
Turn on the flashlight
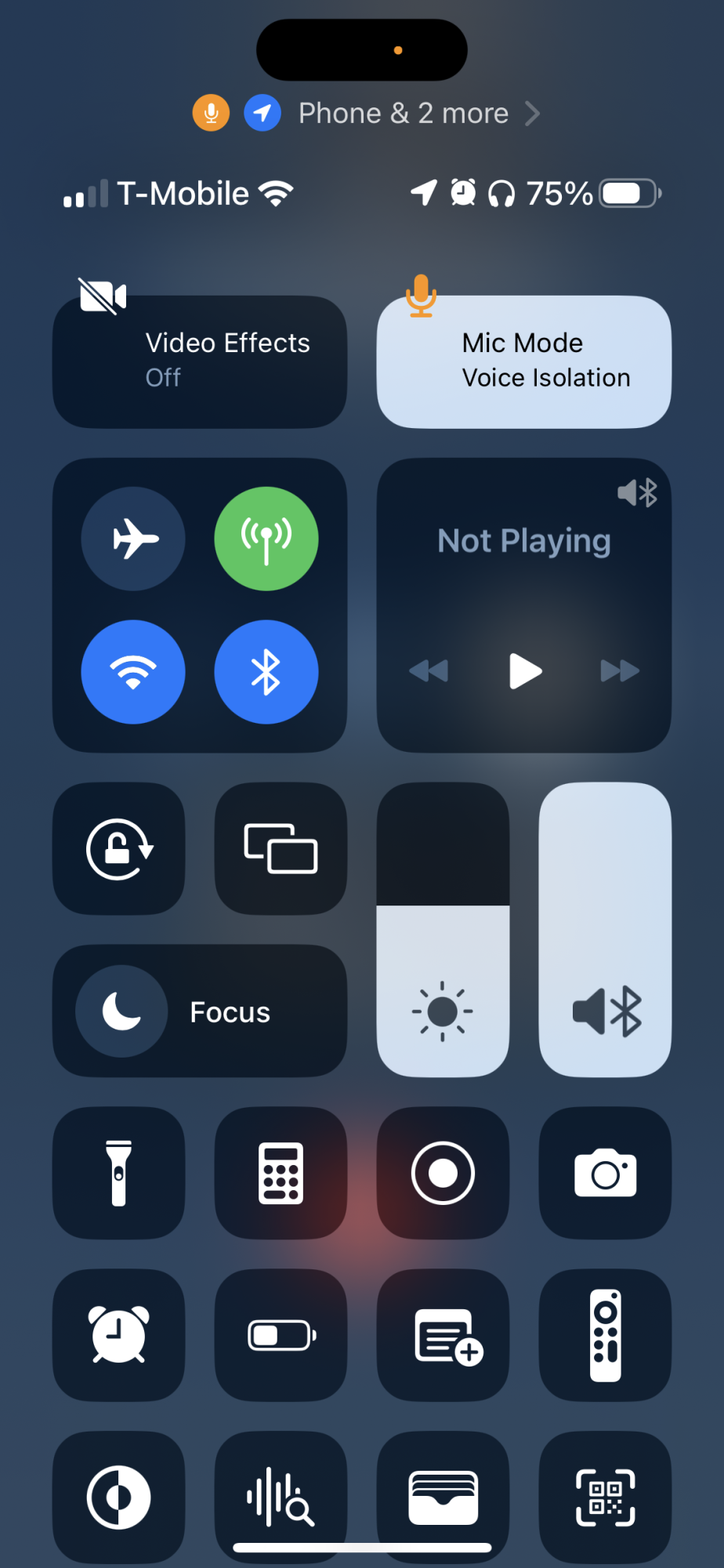click(x=119, y=1173)
